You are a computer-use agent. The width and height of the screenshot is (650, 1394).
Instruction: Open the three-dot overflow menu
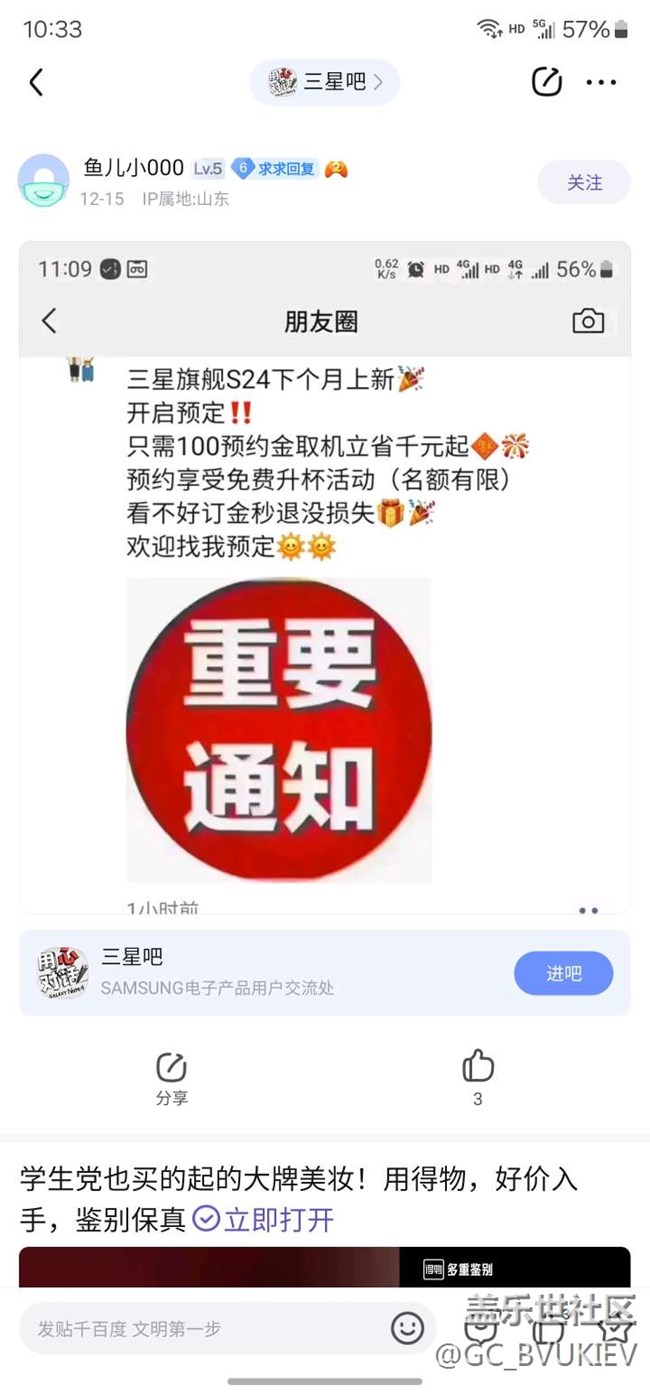click(601, 82)
